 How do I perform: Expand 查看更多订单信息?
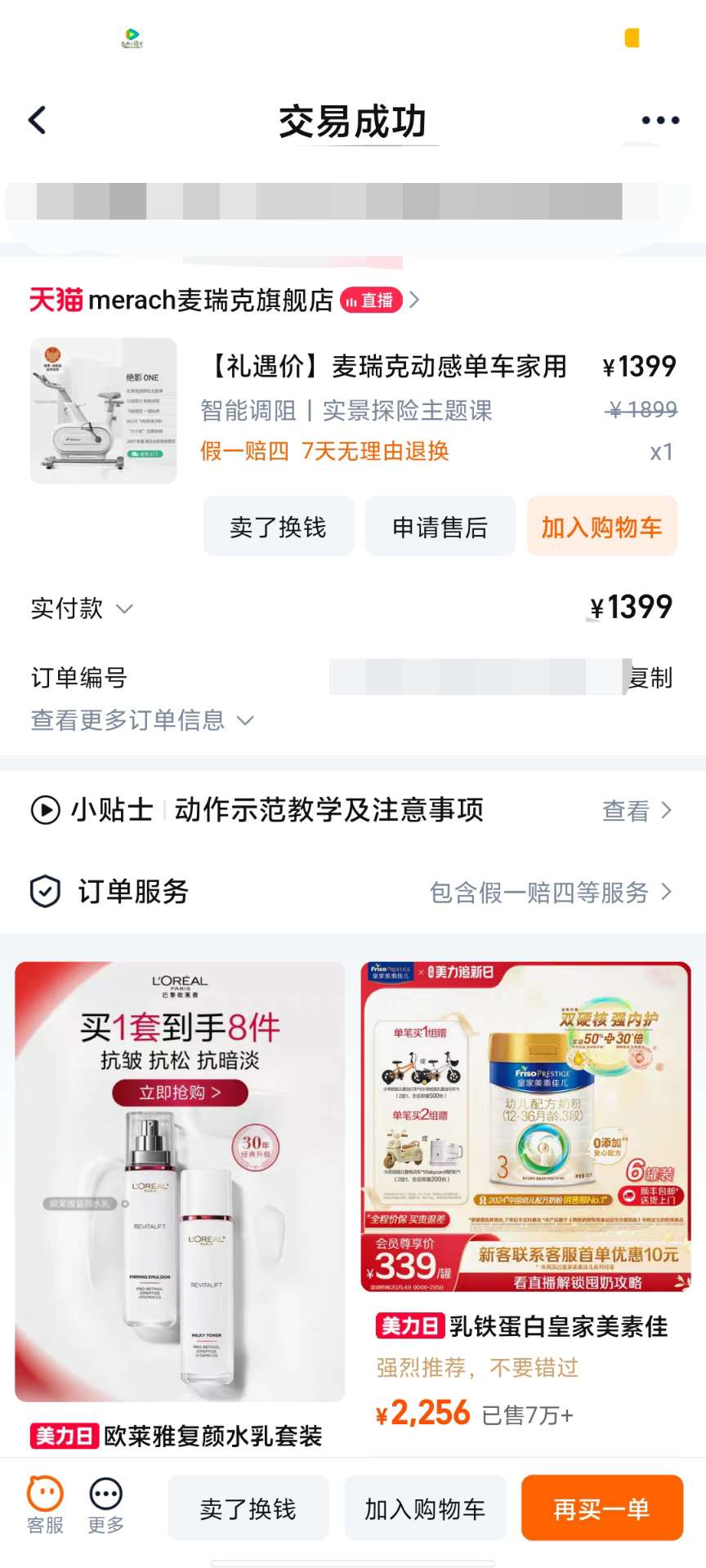coord(142,720)
